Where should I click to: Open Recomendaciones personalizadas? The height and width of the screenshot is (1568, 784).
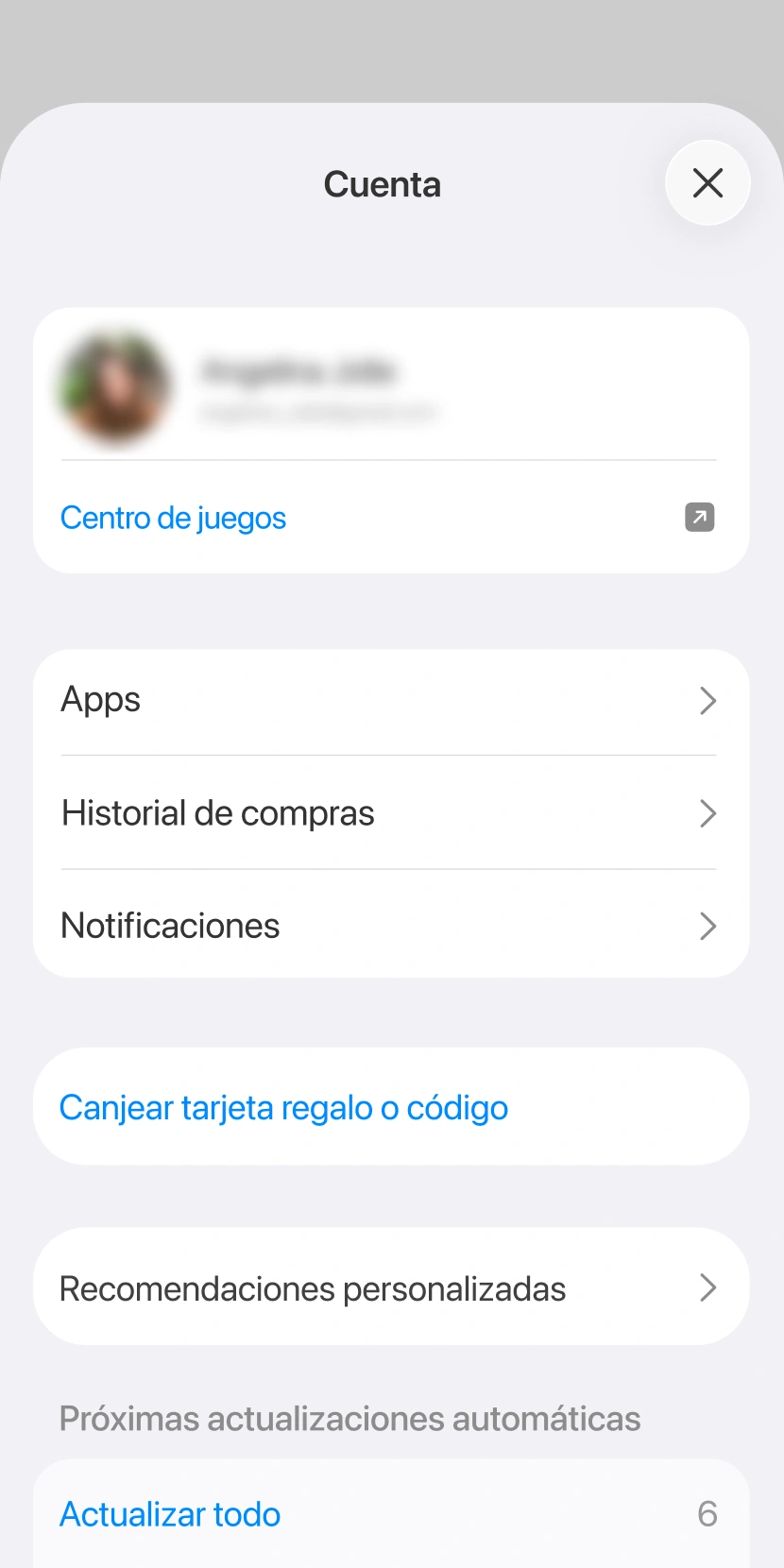pos(312,1286)
